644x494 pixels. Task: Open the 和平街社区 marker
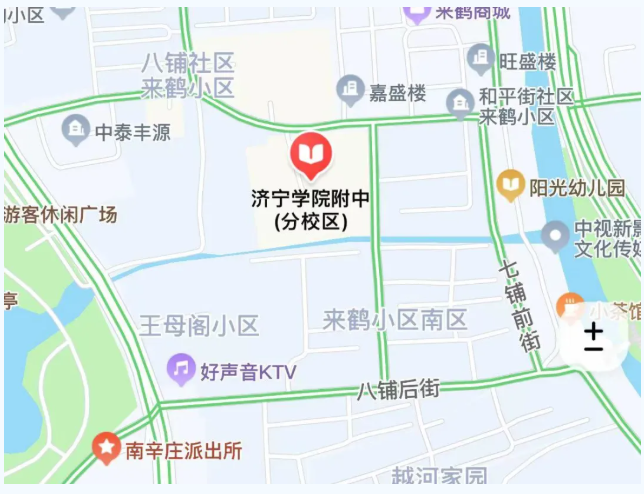pyautogui.click(x=460, y=102)
